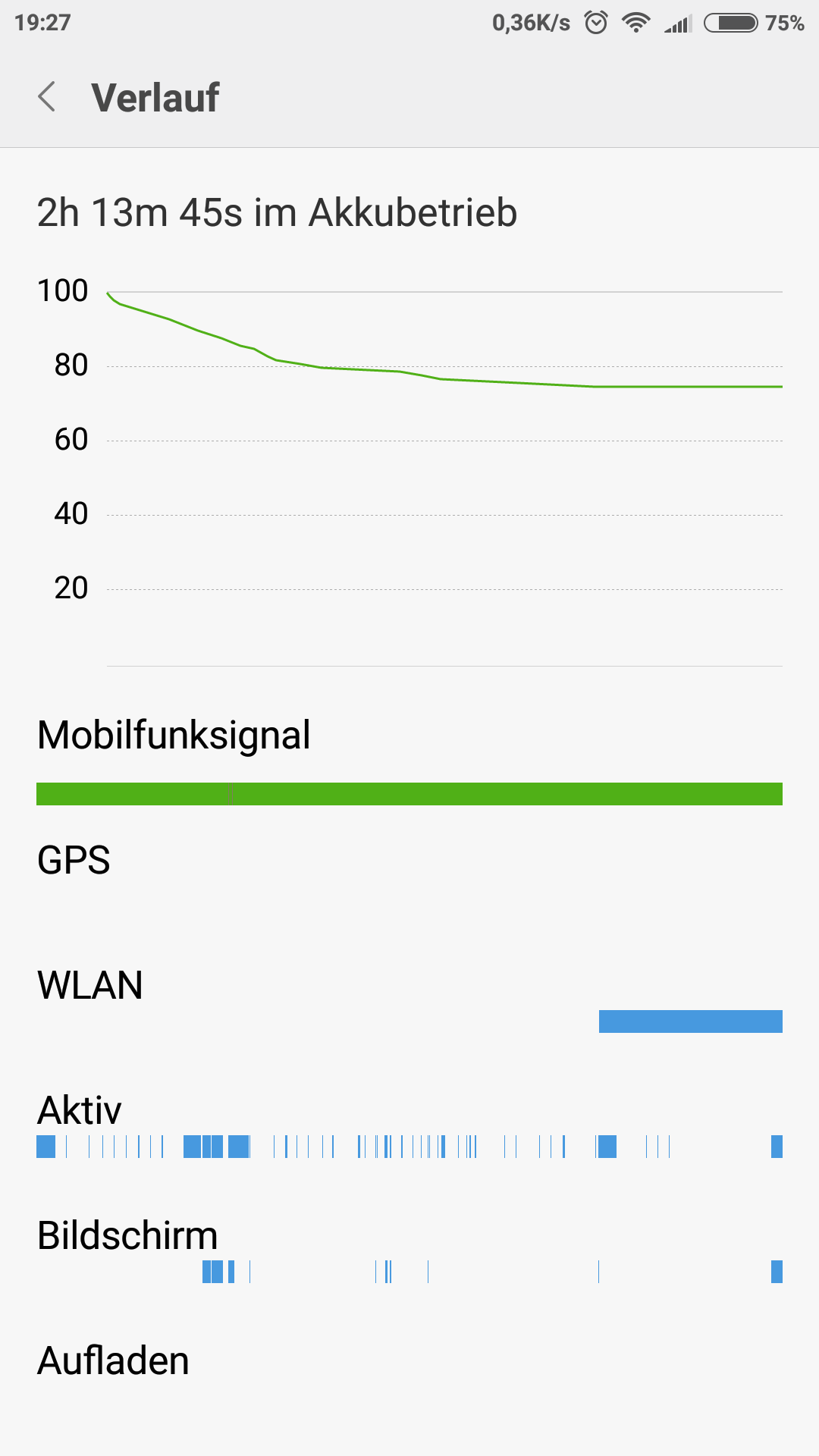819x1456 pixels.
Task: Go back from the Verlauf screen
Action: (47, 97)
